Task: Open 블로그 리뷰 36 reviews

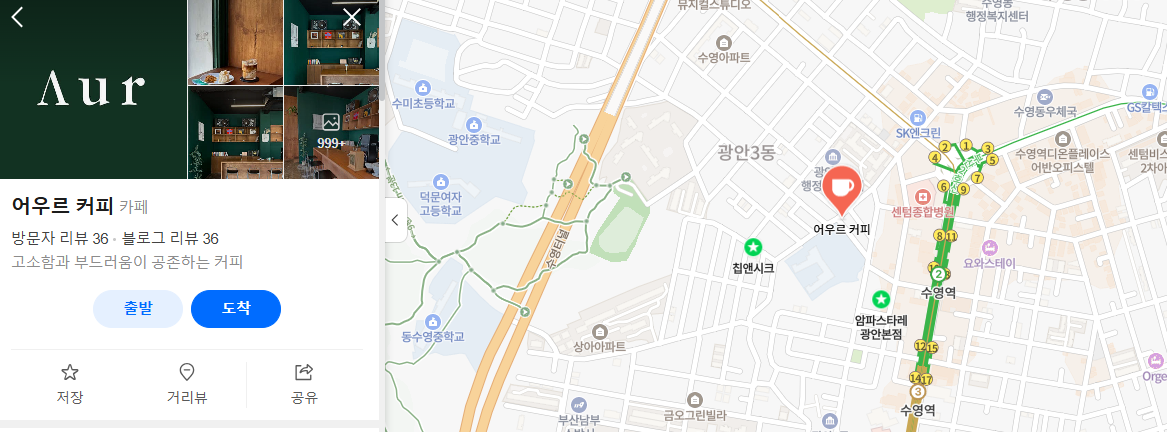Action: tap(170, 238)
